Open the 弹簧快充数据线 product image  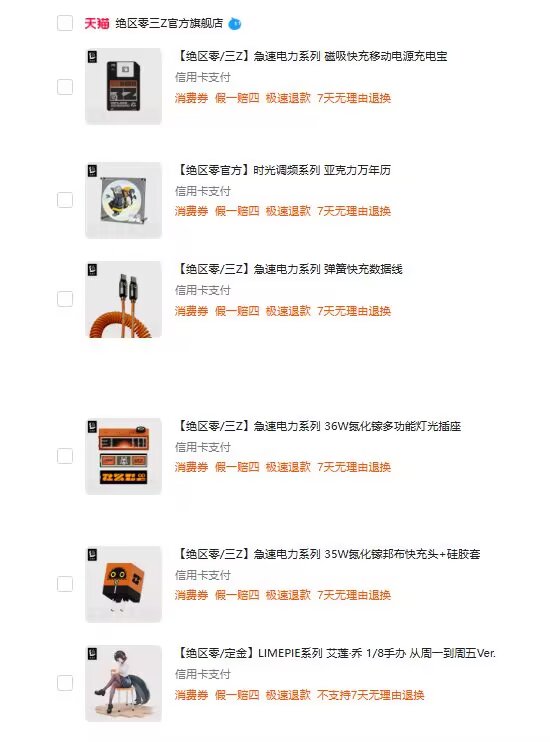tap(124, 299)
